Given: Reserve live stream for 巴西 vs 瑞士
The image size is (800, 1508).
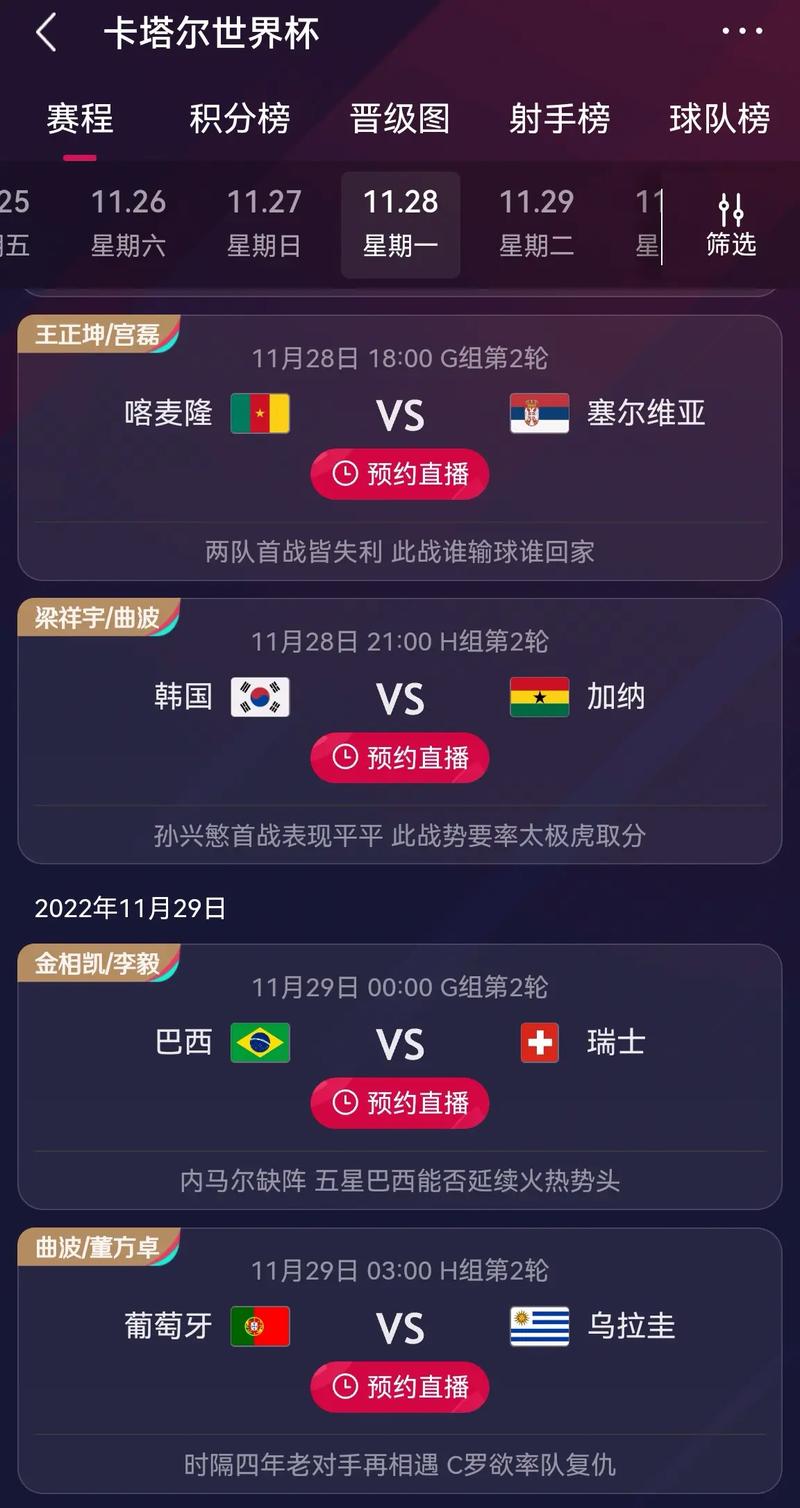Looking at the screenshot, I should click(400, 1103).
